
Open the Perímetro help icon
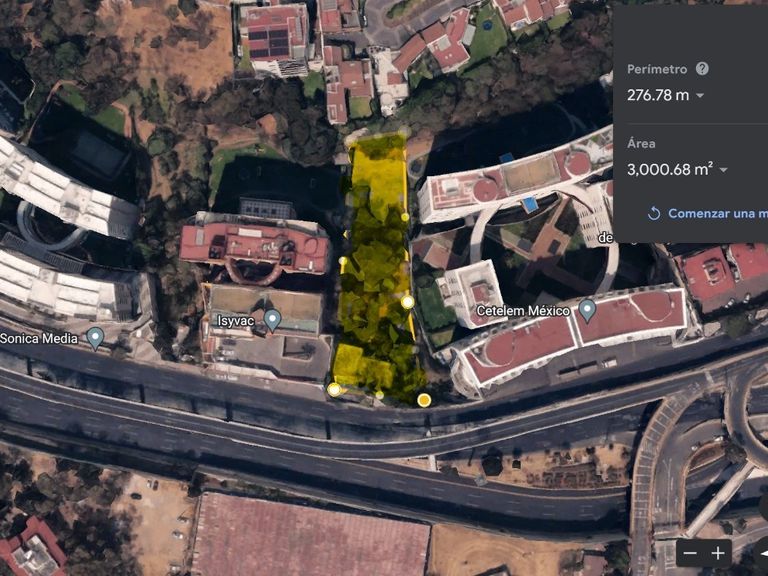coord(702,69)
